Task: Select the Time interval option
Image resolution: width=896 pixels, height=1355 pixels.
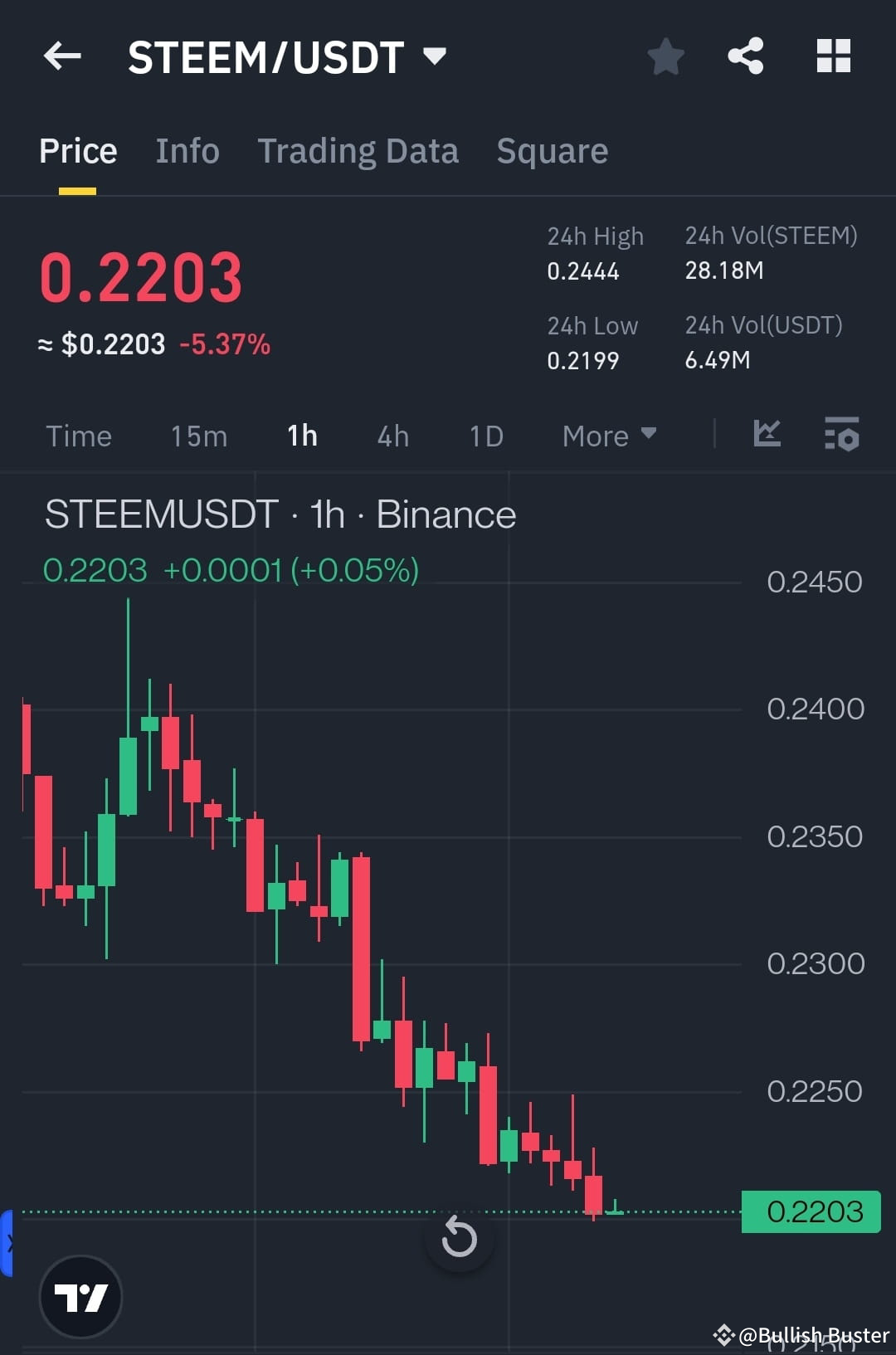Action: click(x=79, y=435)
